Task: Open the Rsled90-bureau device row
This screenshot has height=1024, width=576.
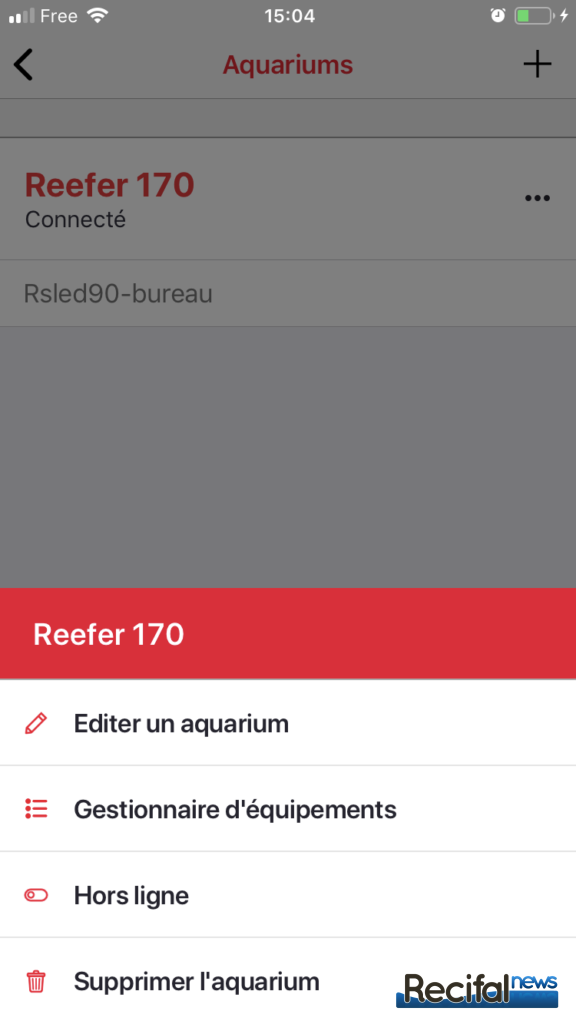Action: tap(288, 293)
